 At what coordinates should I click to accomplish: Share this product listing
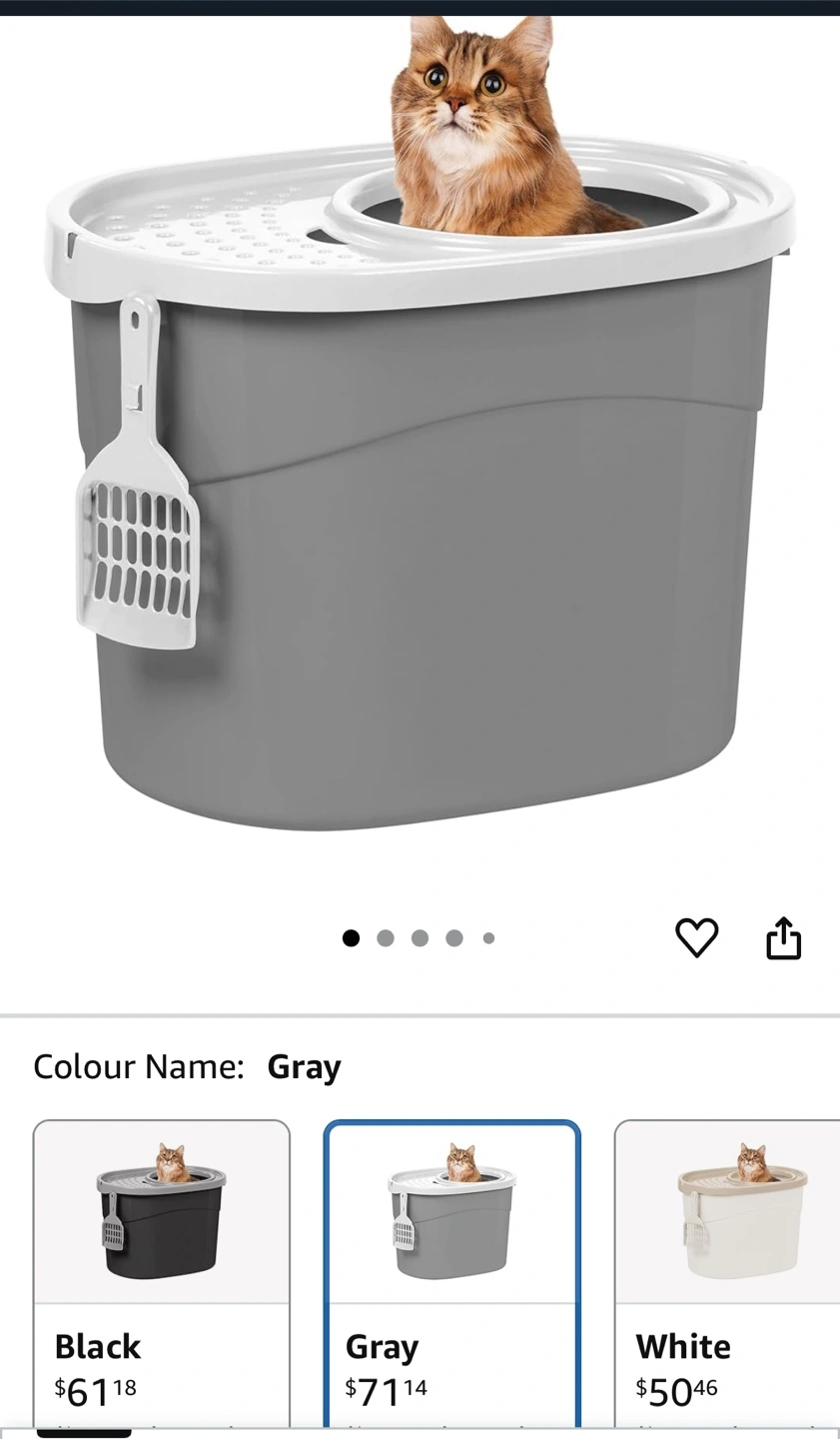click(x=784, y=937)
